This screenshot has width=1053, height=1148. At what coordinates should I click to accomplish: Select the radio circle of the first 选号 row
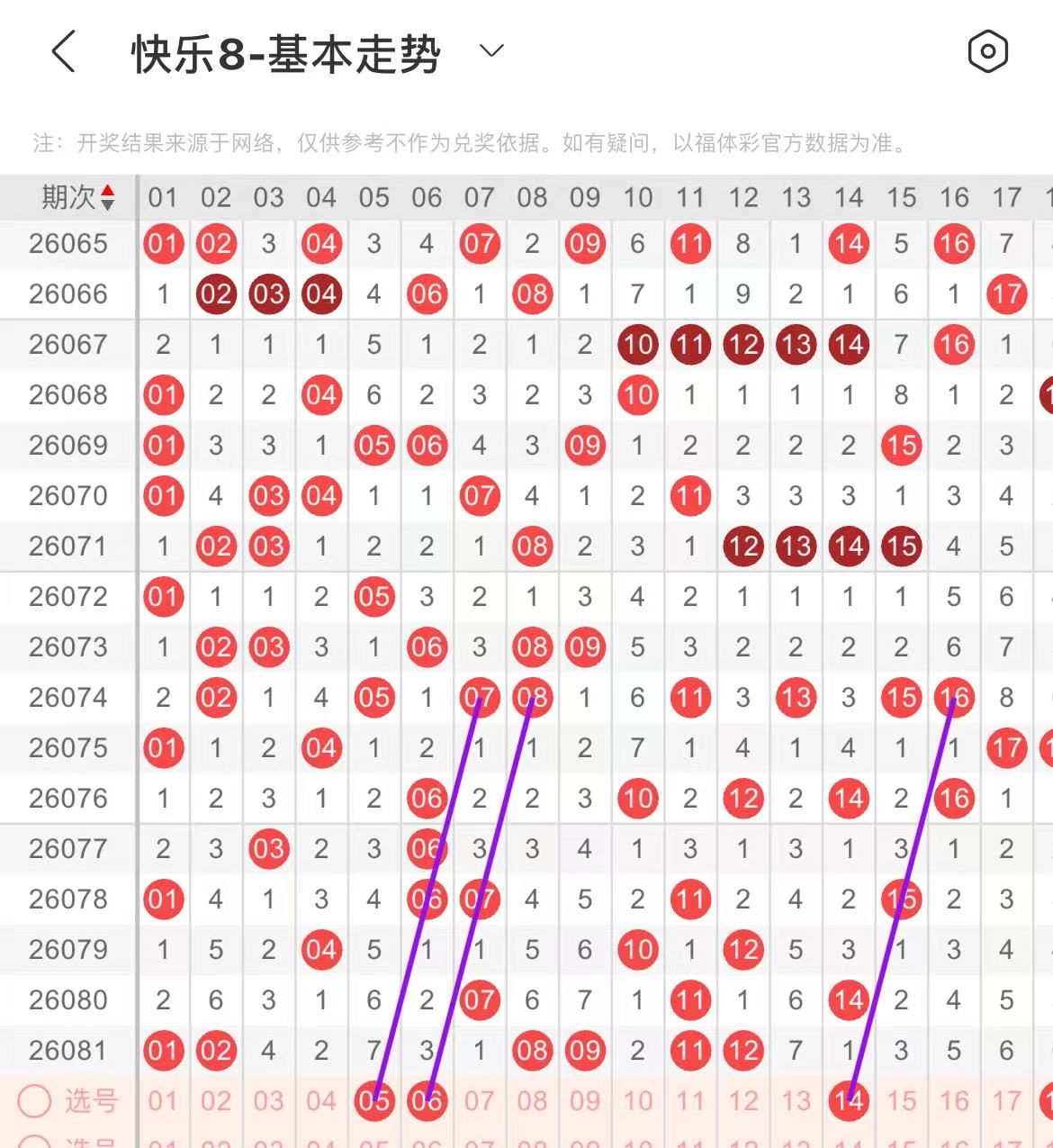(35, 1100)
